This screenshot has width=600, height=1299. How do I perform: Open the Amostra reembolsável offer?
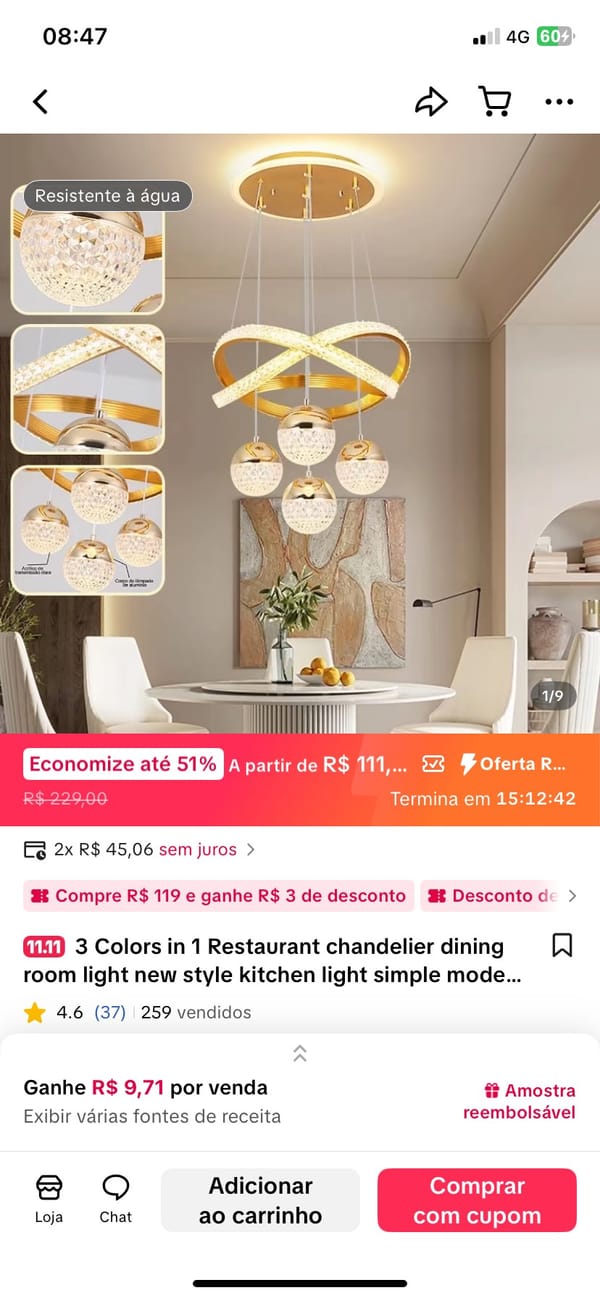520,1101
